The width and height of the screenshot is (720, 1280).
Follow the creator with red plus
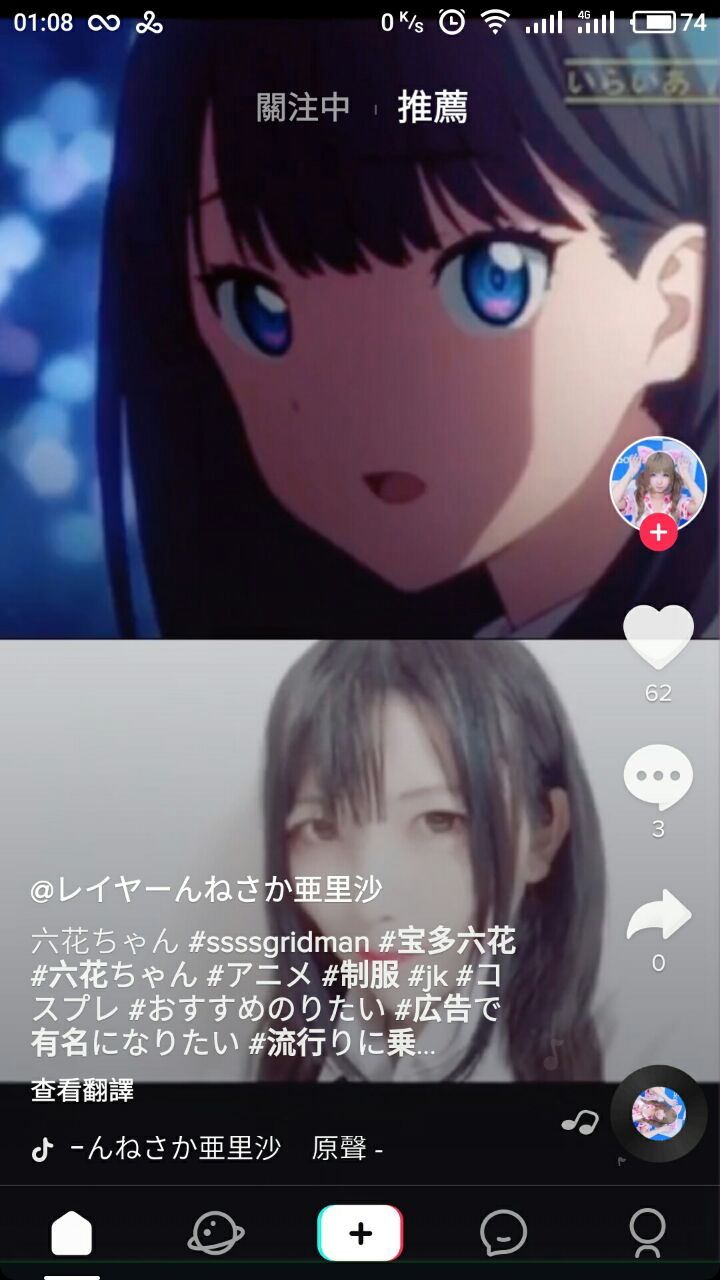click(x=658, y=533)
